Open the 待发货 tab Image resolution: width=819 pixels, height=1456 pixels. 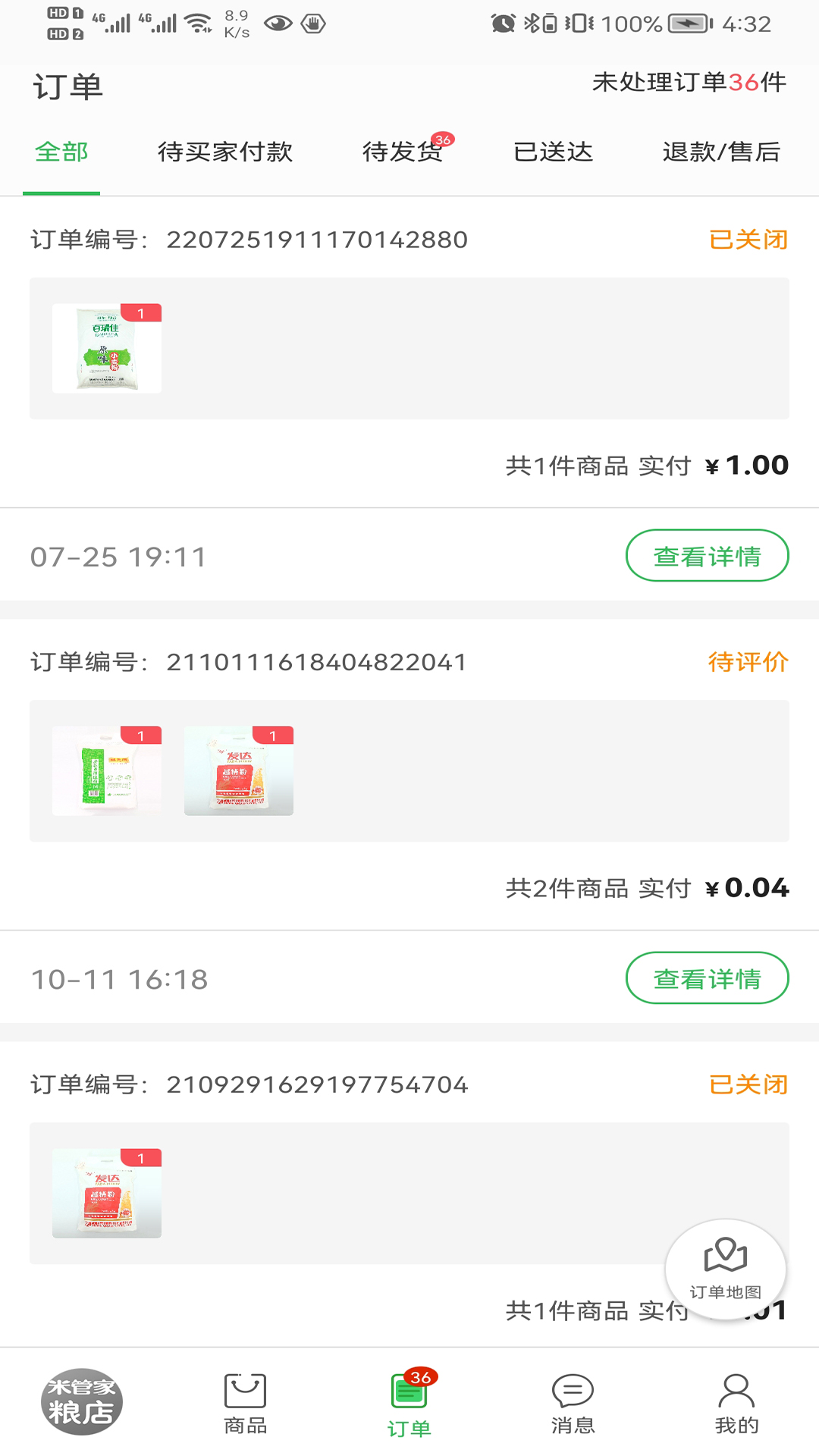(x=403, y=152)
